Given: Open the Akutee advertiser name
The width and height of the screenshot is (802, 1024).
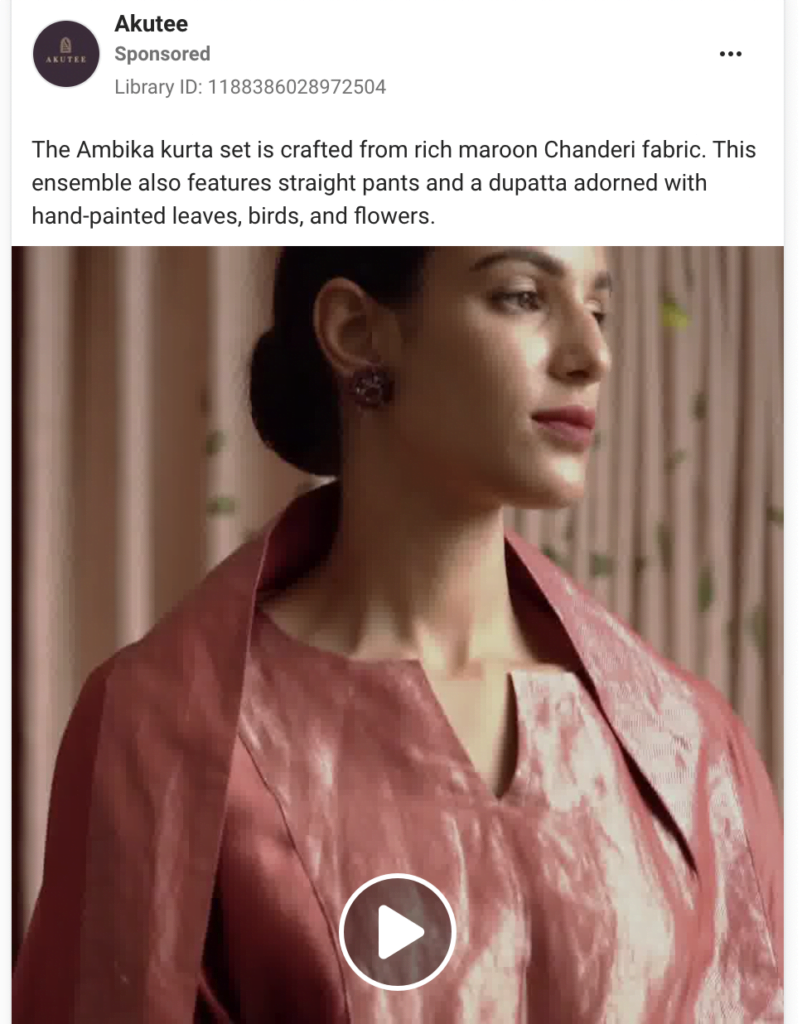Looking at the screenshot, I should [x=151, y=23].
